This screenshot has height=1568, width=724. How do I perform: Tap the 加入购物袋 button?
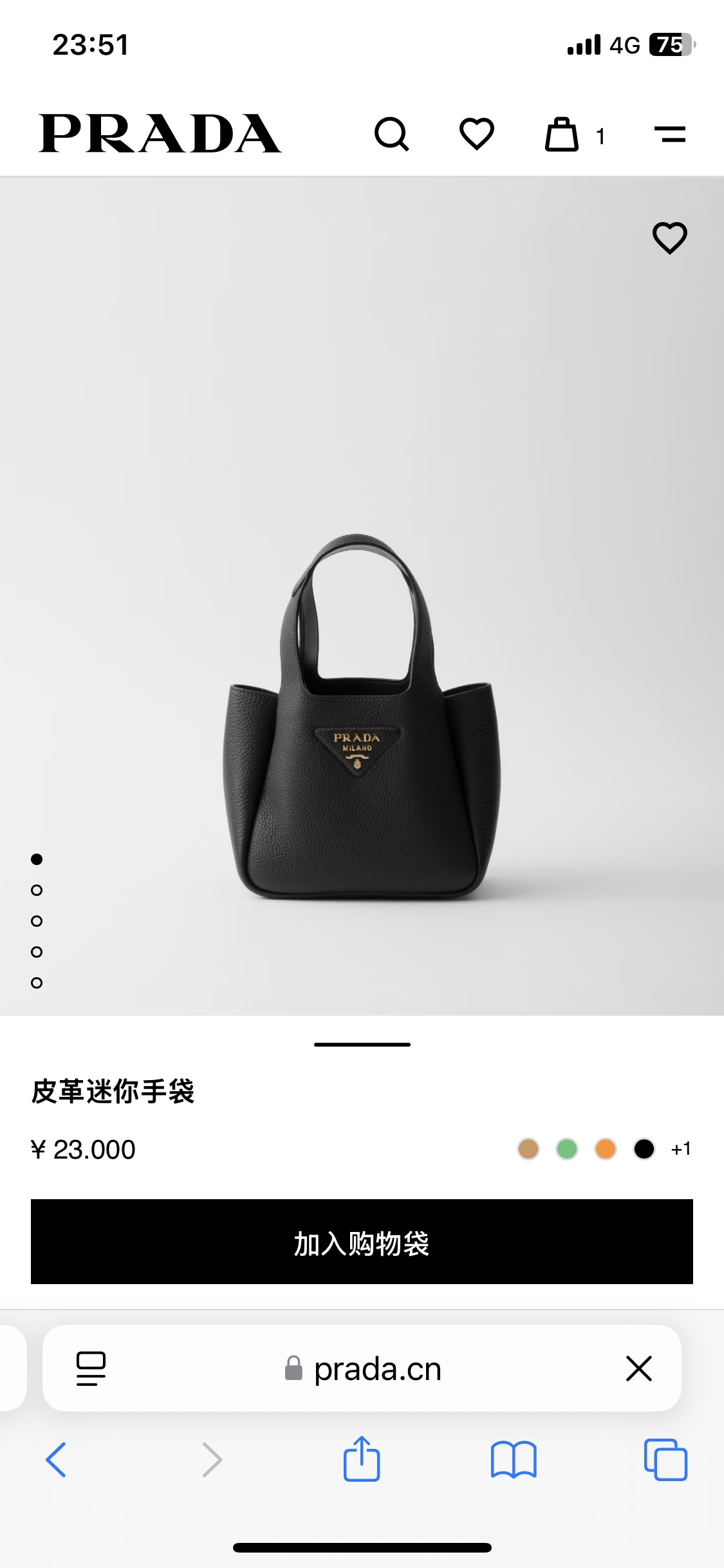362,1242
